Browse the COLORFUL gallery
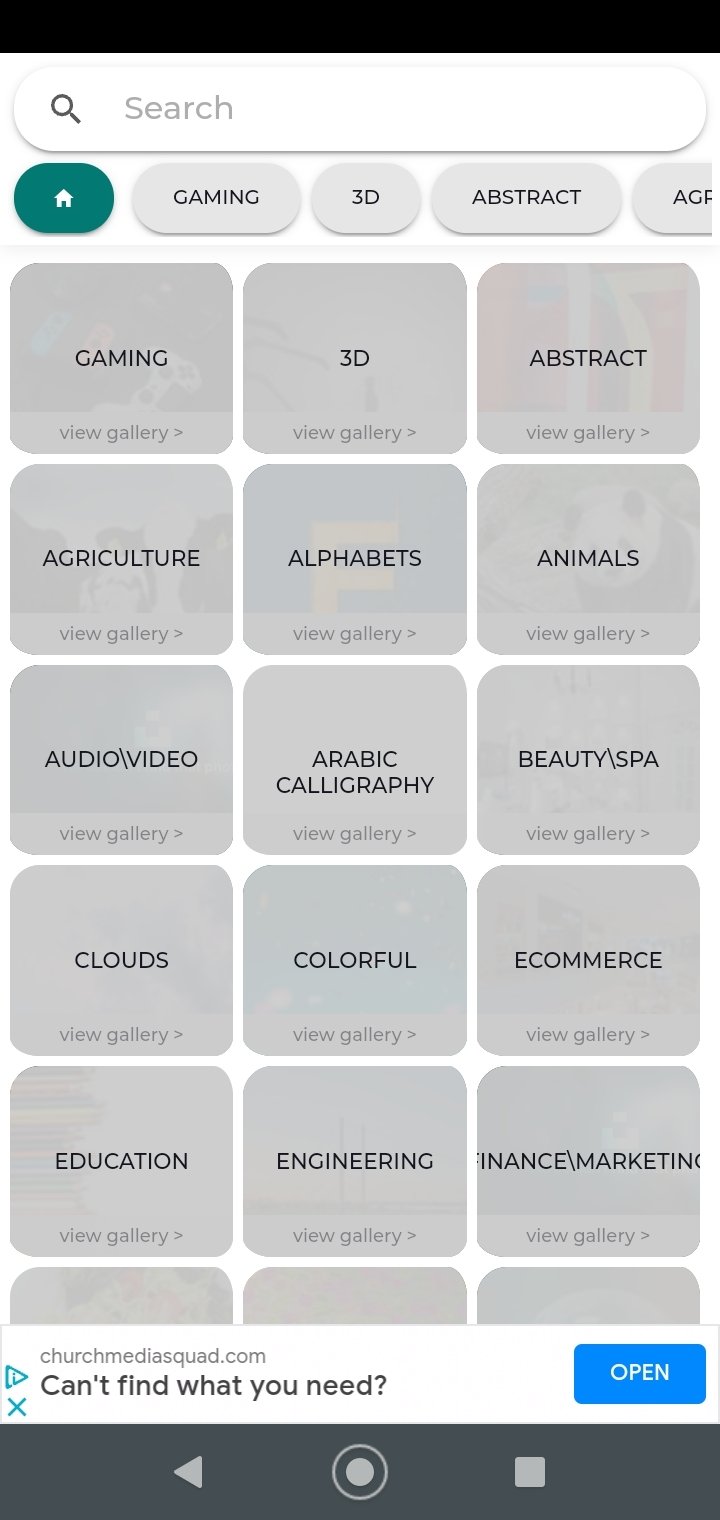This screenshot has width=720, height=1520. [355, 960]
